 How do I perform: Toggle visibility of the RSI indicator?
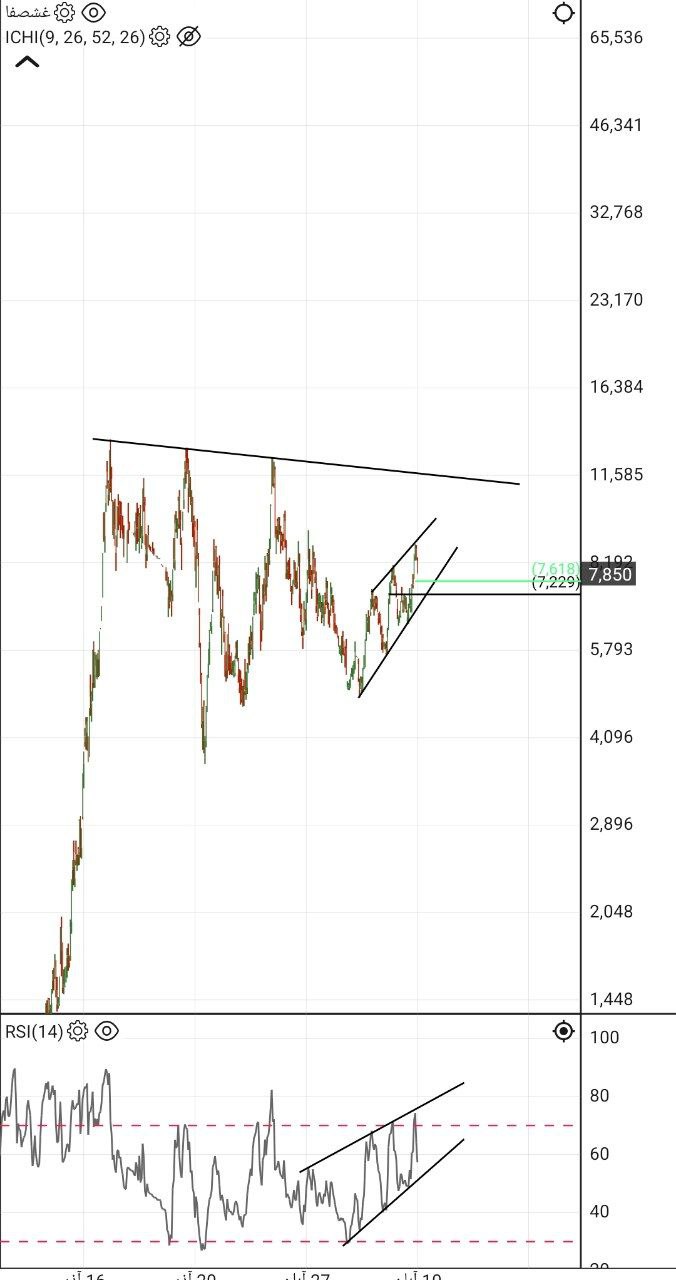click(107, 1031)
